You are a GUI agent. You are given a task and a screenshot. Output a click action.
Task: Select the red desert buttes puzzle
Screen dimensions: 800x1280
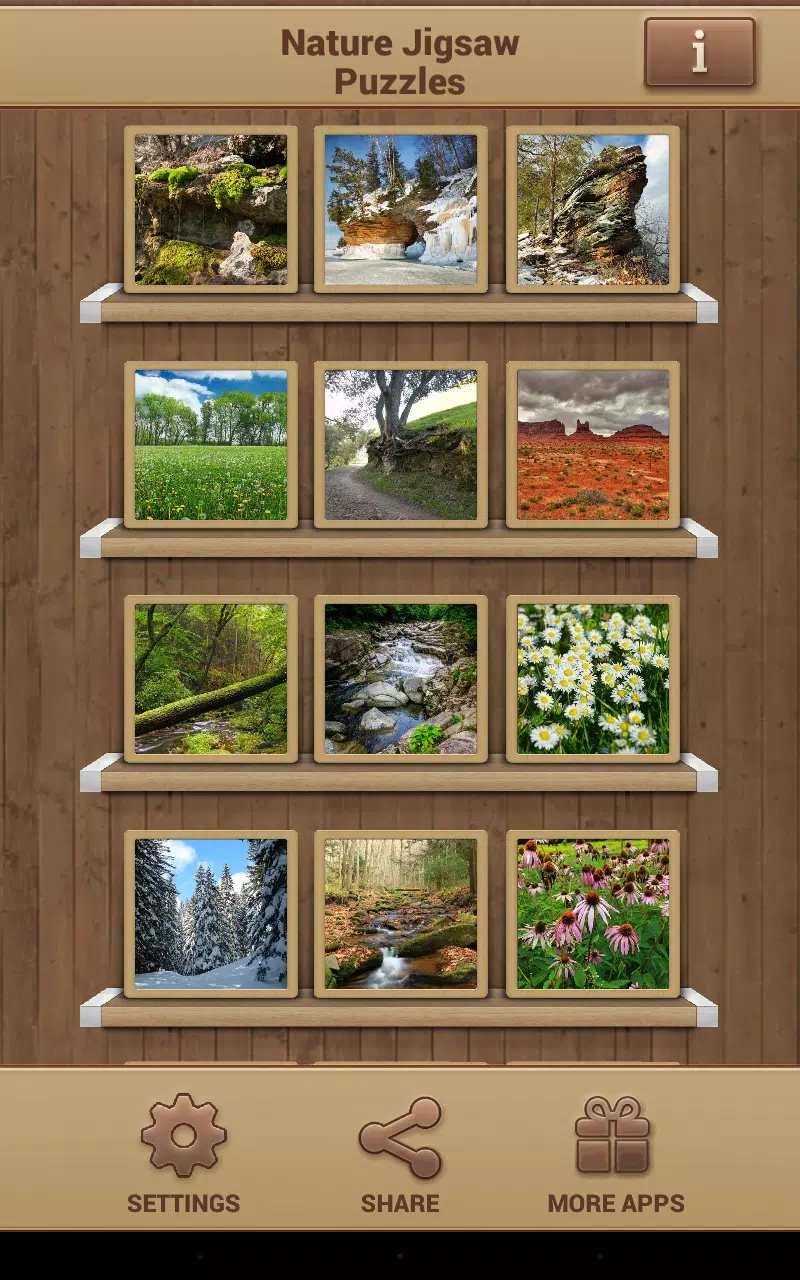pos(593,444)
